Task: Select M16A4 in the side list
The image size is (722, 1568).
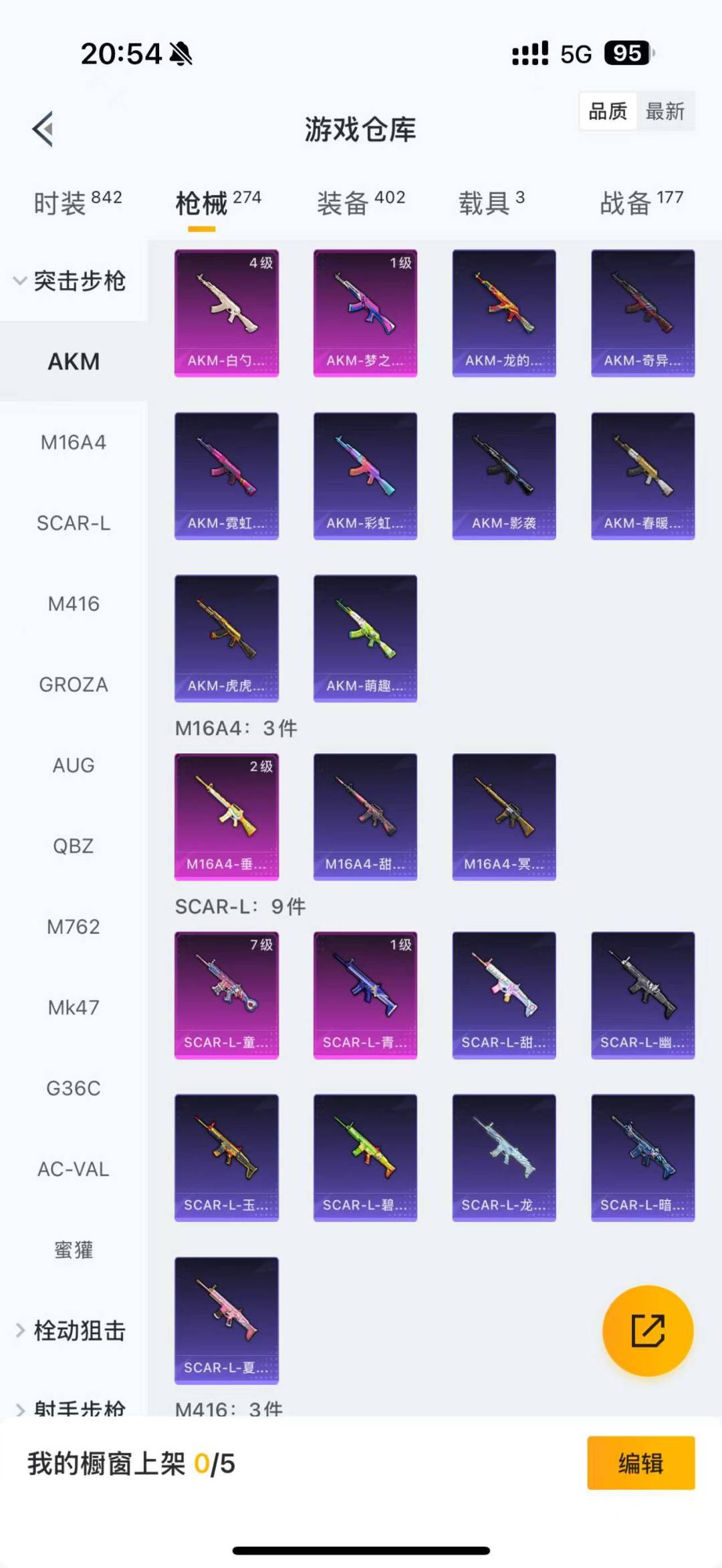Action: 74,442
